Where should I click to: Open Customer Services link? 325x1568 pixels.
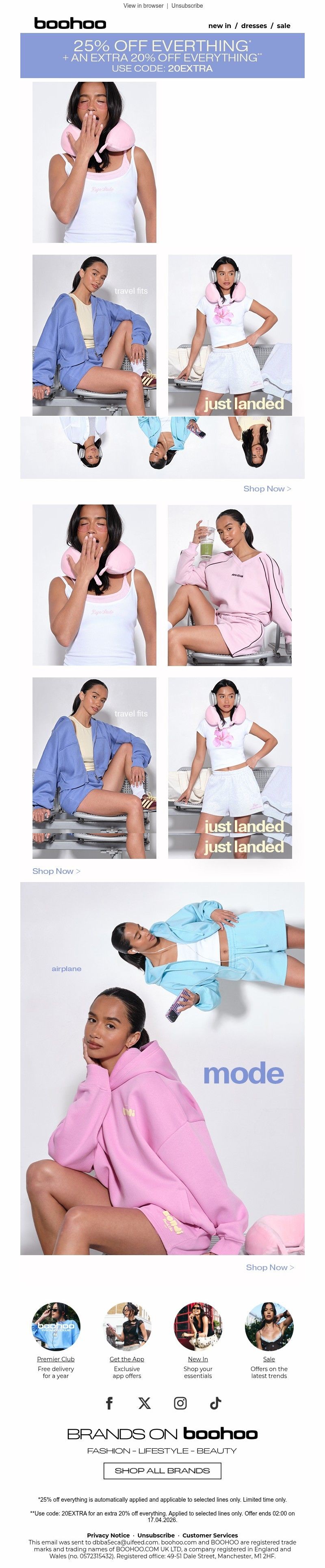point(210,1535)
